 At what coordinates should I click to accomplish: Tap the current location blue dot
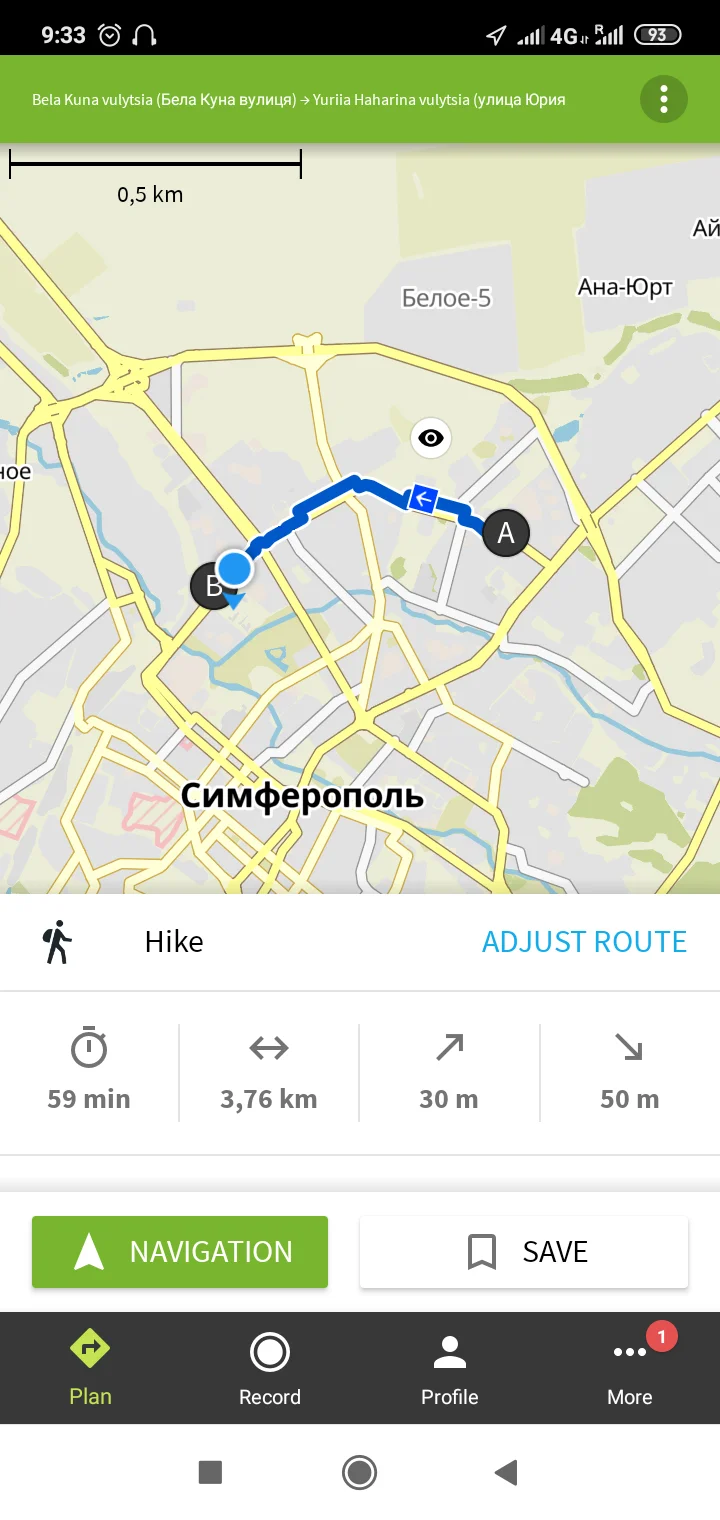click(234, 568)
